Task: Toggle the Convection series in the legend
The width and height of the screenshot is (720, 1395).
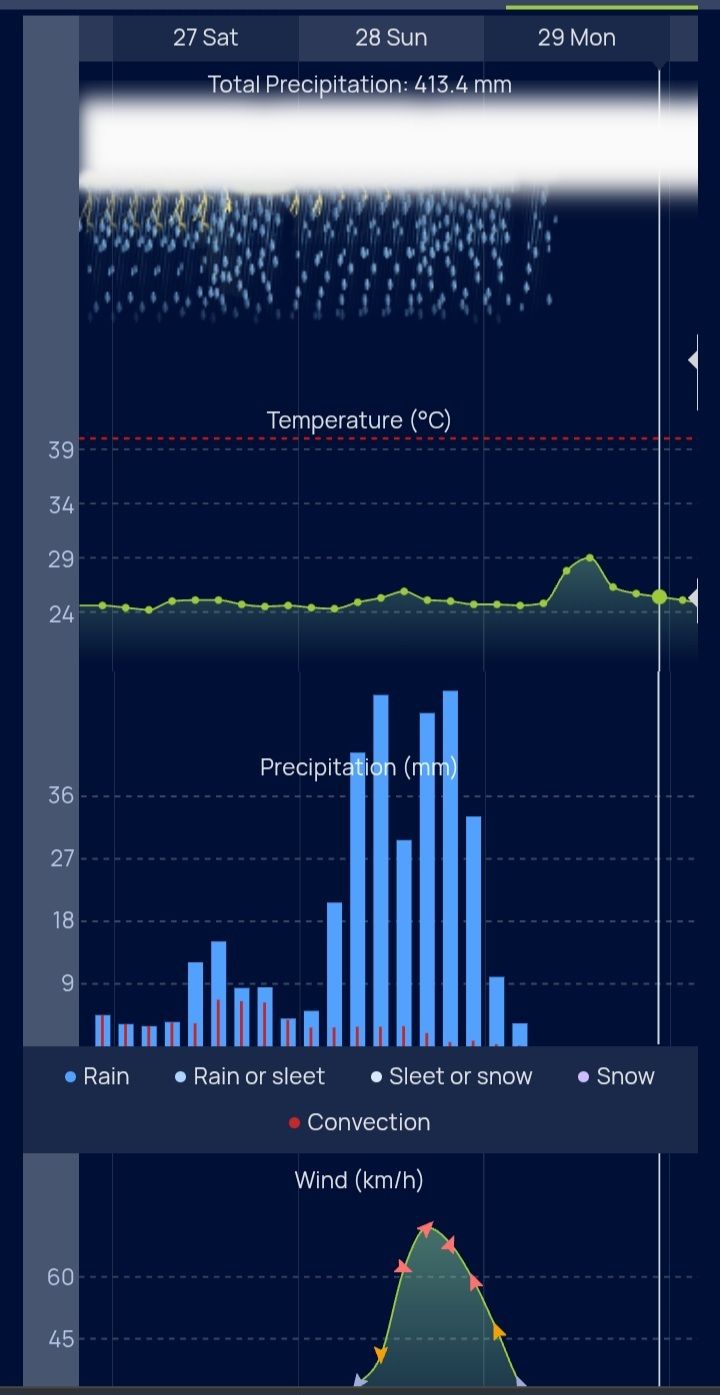Action: click(359, 1123)
